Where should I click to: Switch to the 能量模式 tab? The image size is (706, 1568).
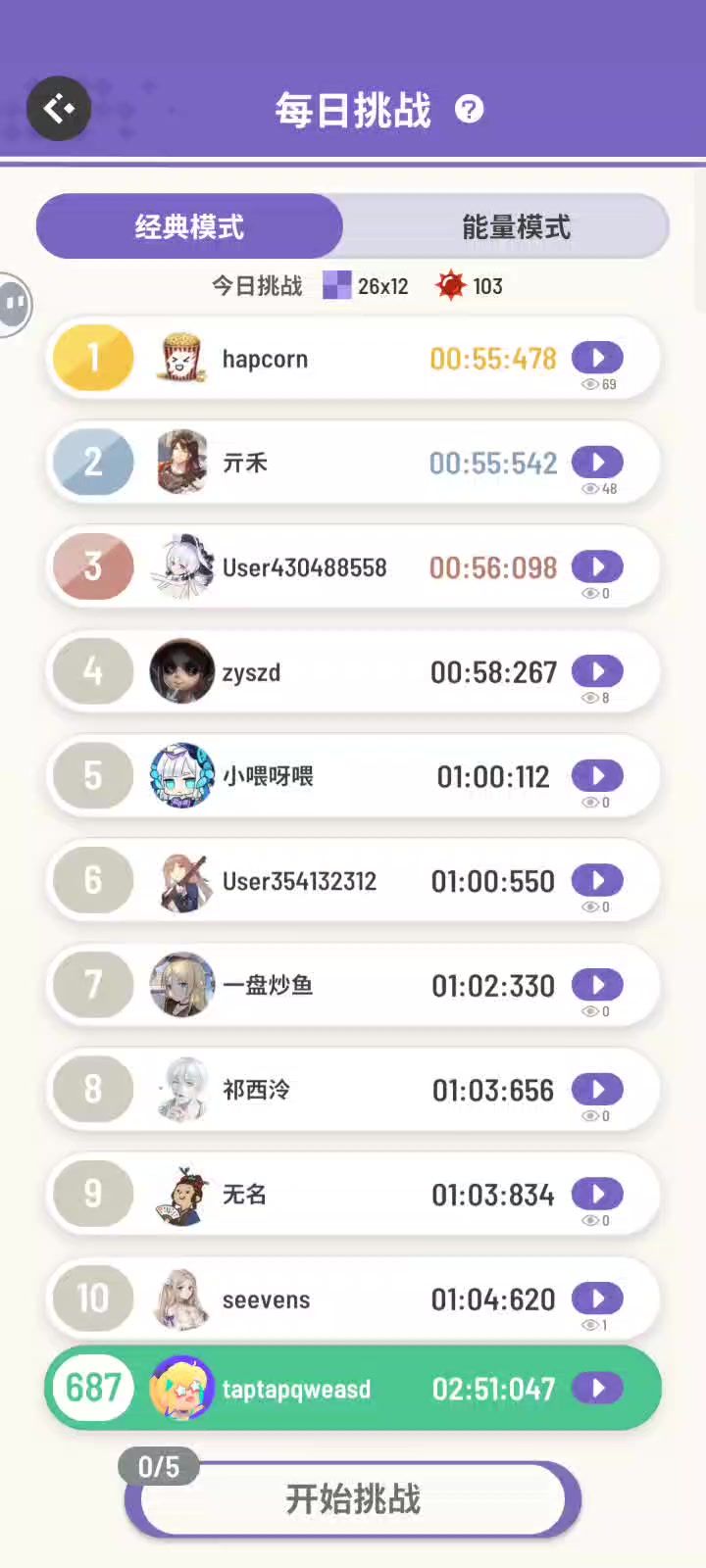(x=516, y=227)
